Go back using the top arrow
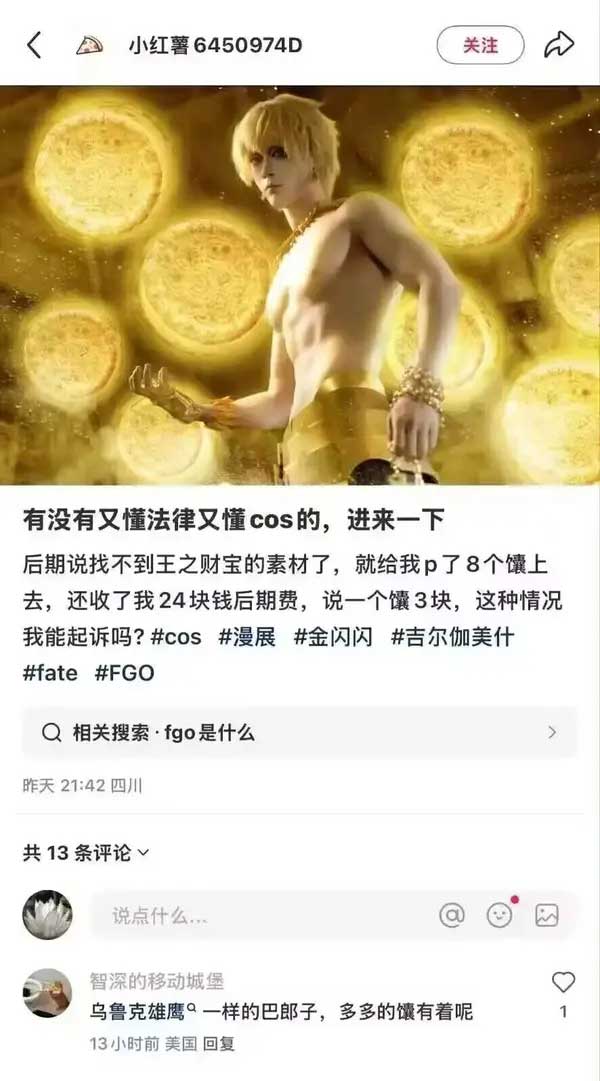 [x=34, y=45]
